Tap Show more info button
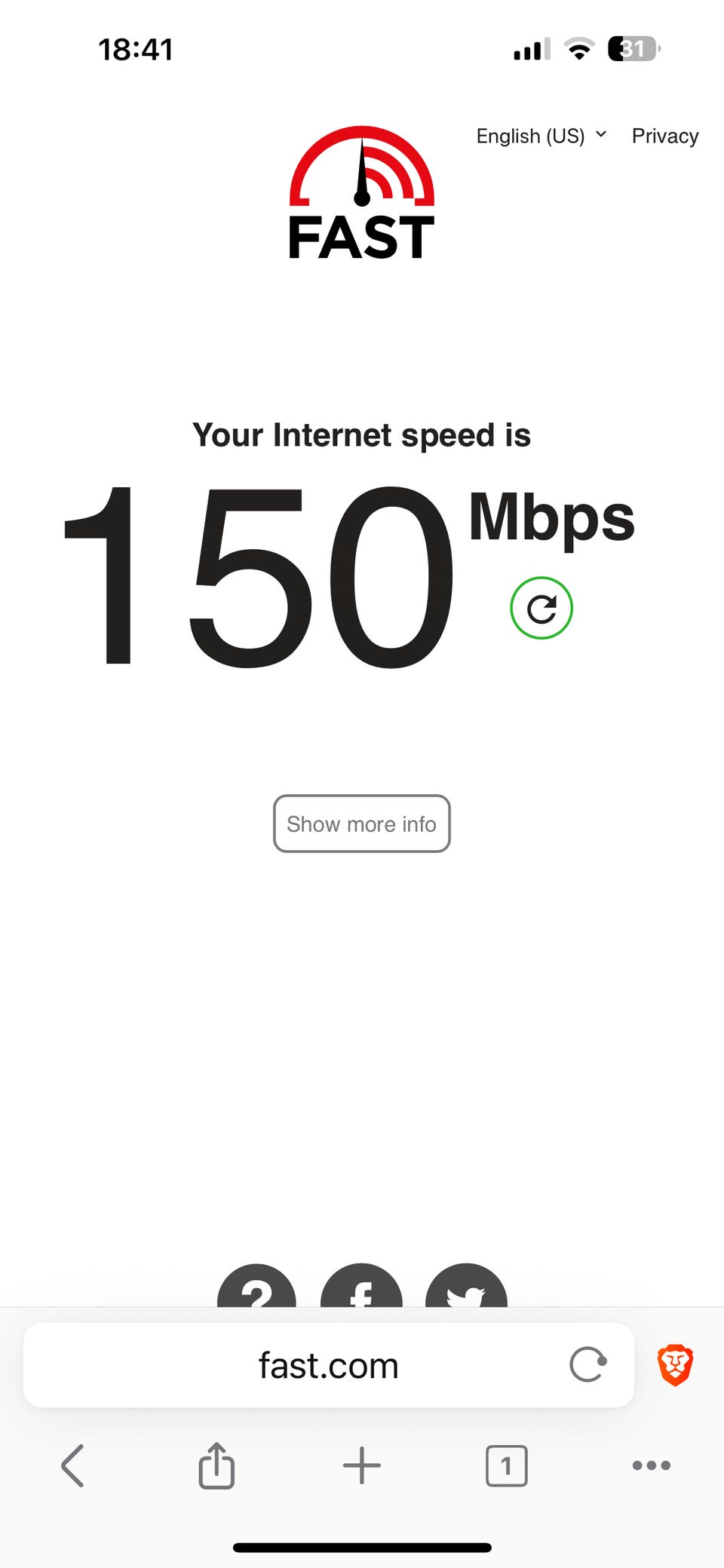Image resolution: width=724 pixels, height=1568 pixels. coord(362,824)
